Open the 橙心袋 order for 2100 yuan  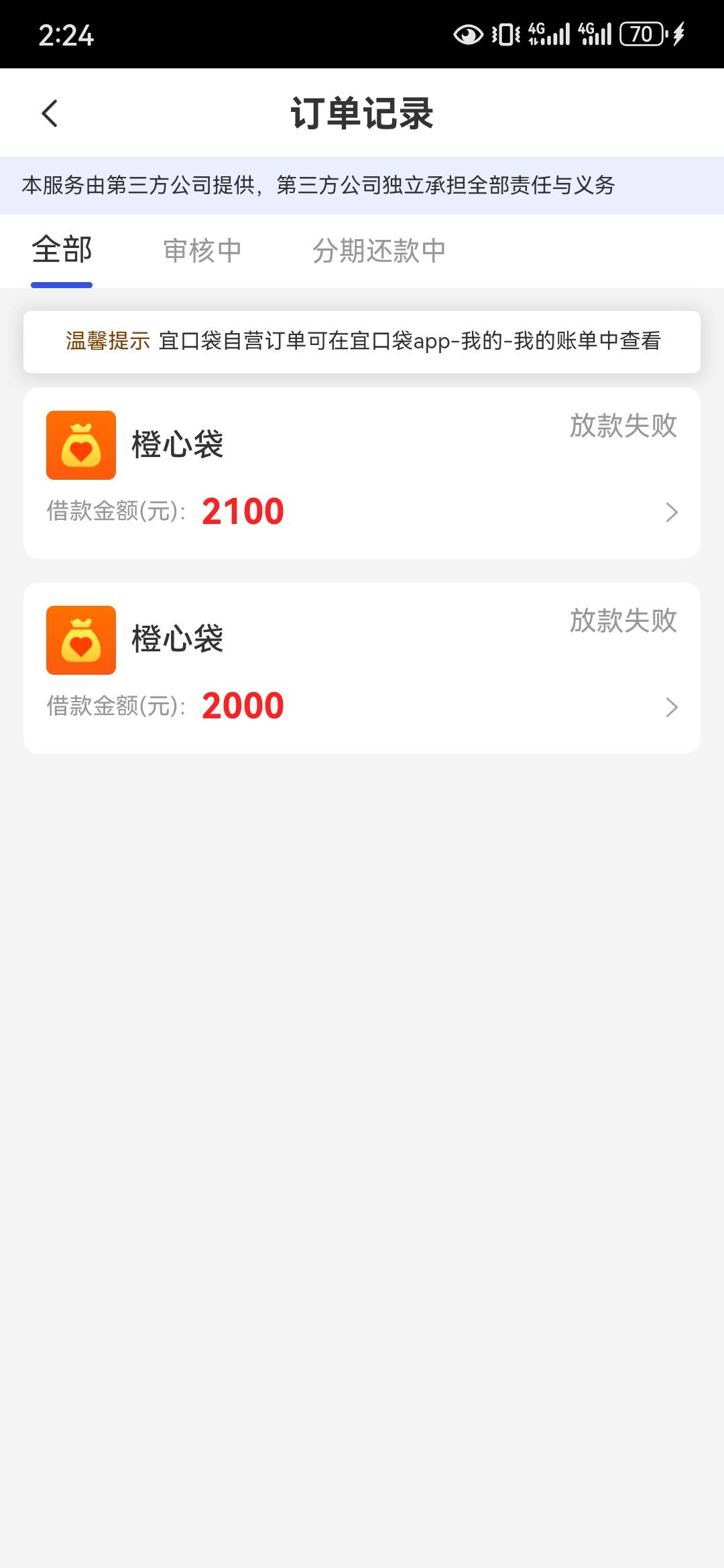coord(362,473)
